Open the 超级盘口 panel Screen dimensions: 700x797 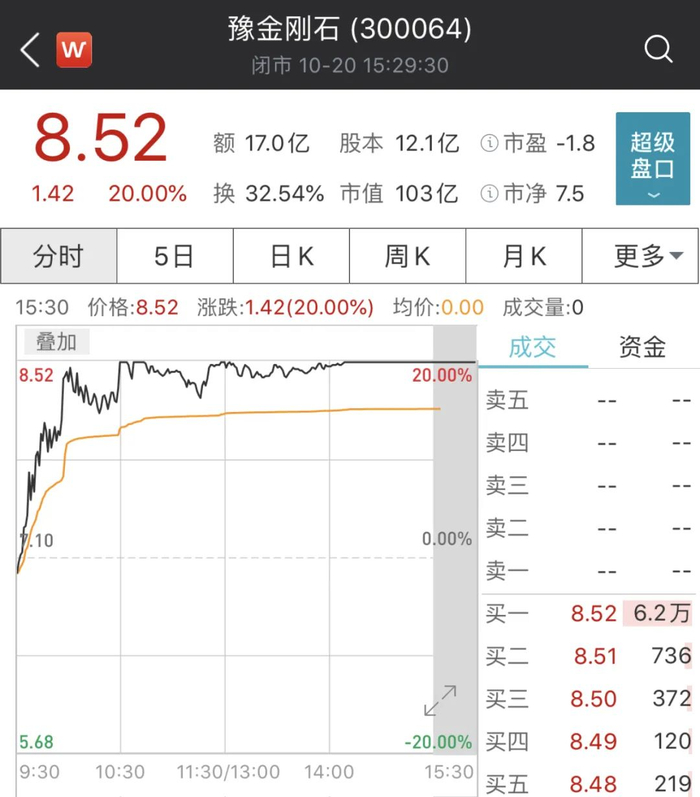pos(652,158)
